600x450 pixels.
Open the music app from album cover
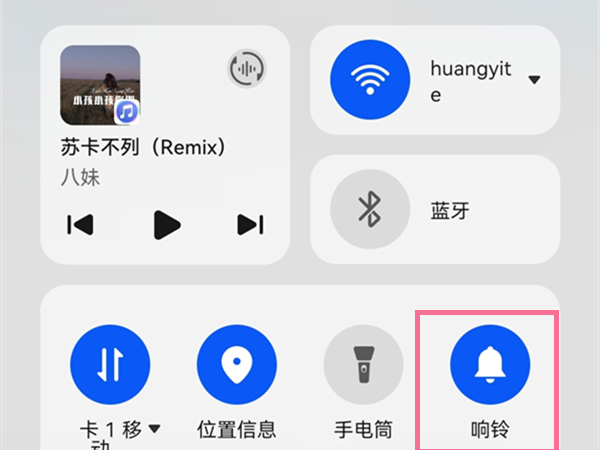(100, 84)
